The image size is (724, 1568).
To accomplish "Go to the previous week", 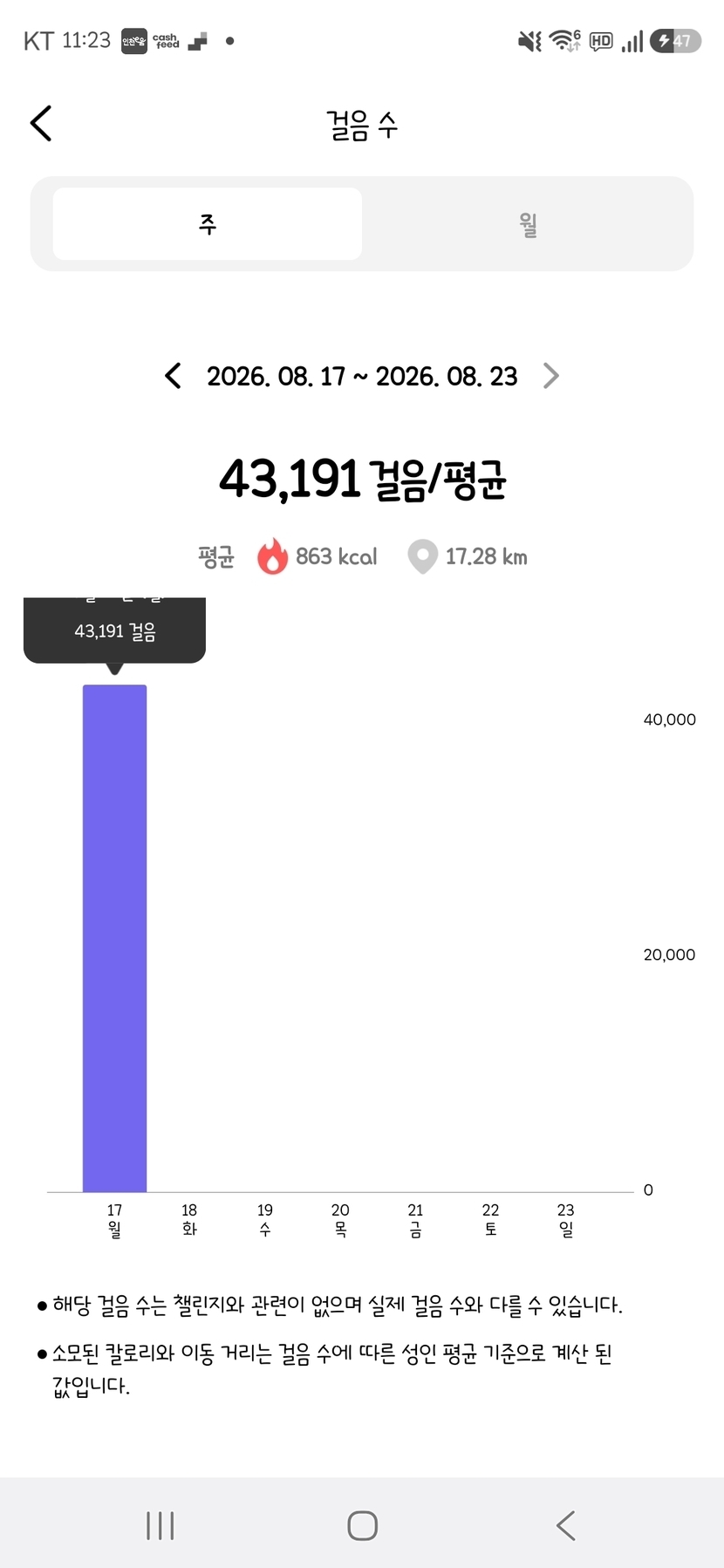I will (173, 376).
